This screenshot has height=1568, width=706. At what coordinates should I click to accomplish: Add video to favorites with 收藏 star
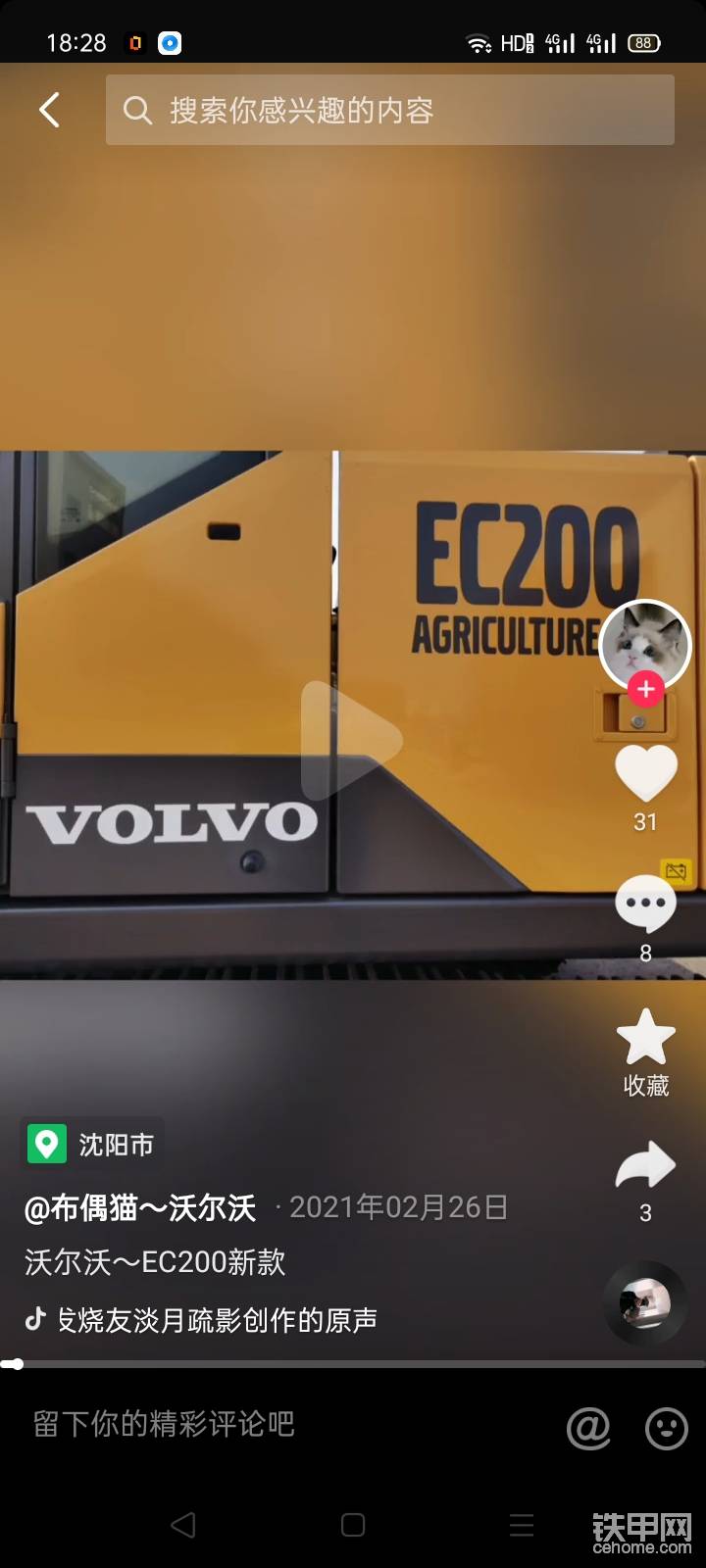pyautogui.click(x=645, y=1039)
